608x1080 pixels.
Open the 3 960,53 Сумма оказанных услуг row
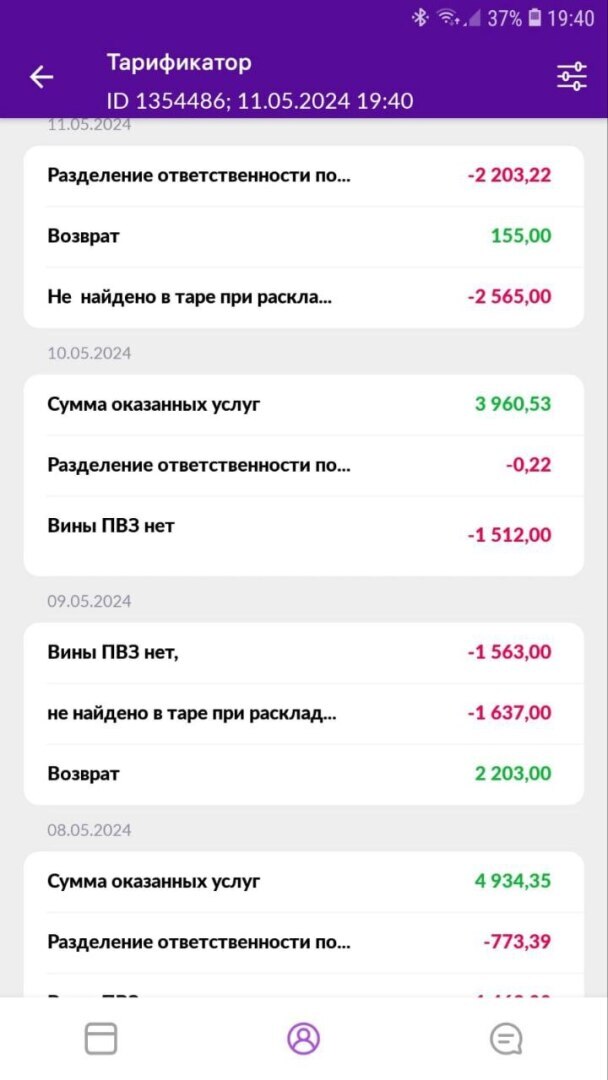pos(303,405)
